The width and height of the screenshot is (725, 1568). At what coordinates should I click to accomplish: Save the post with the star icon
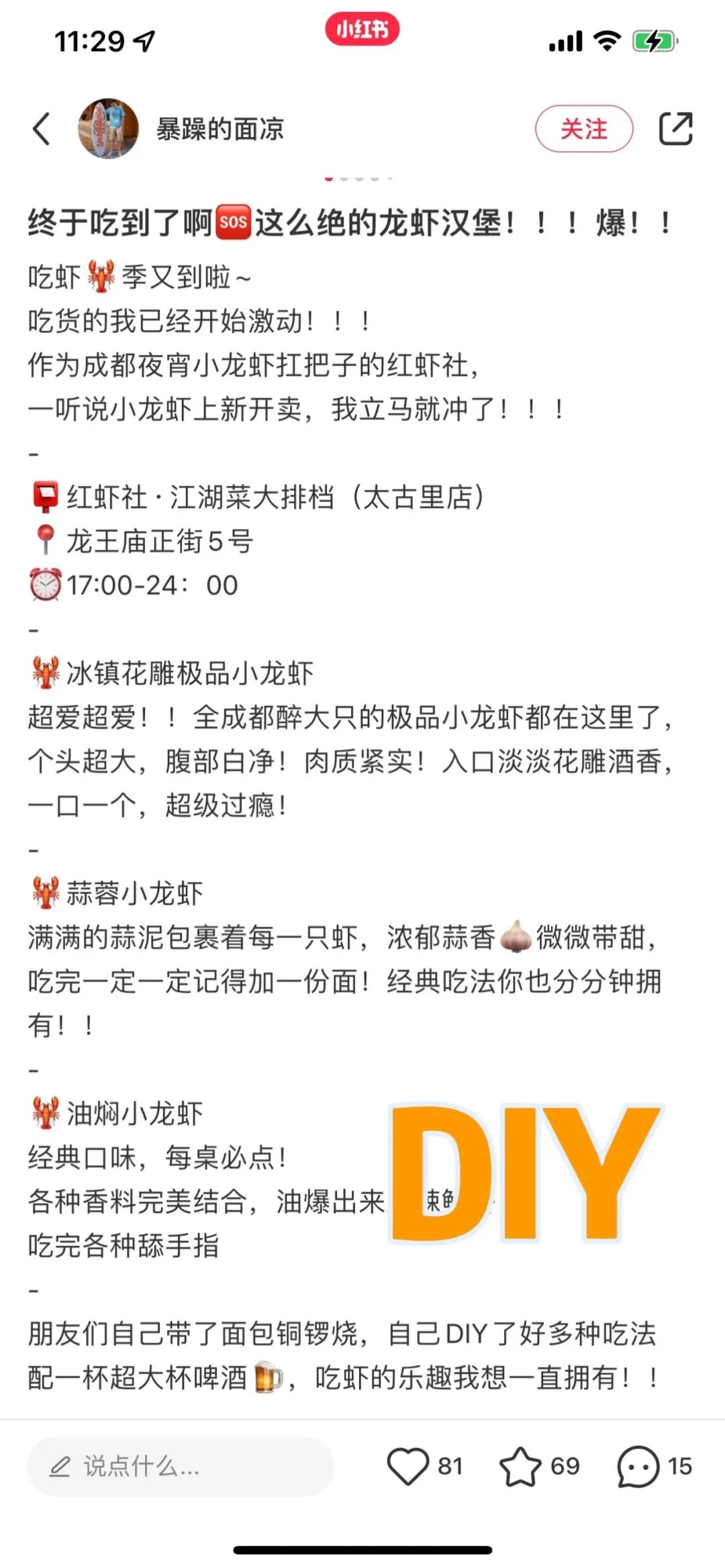(x=520, y=1466)
